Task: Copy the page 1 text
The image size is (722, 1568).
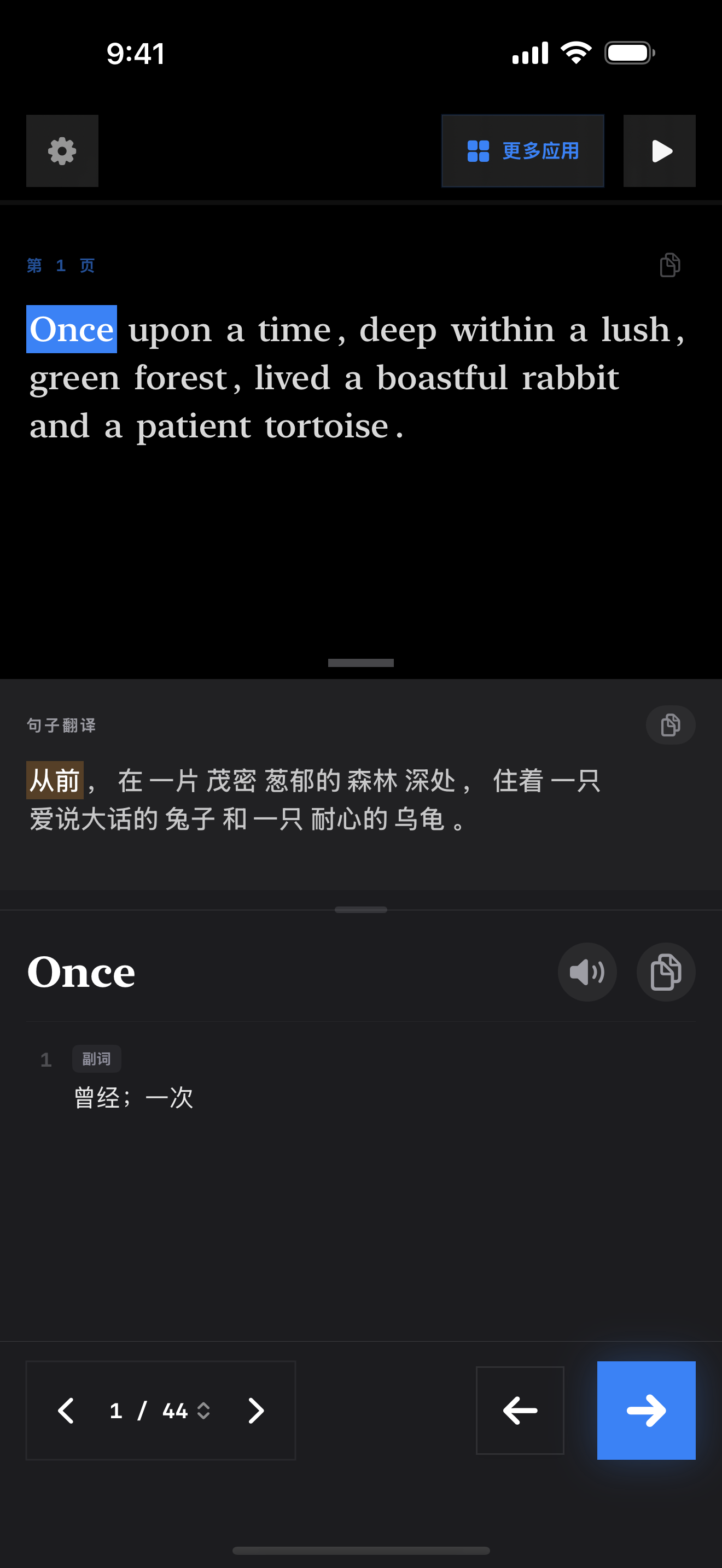Action: tap(669, 265)
